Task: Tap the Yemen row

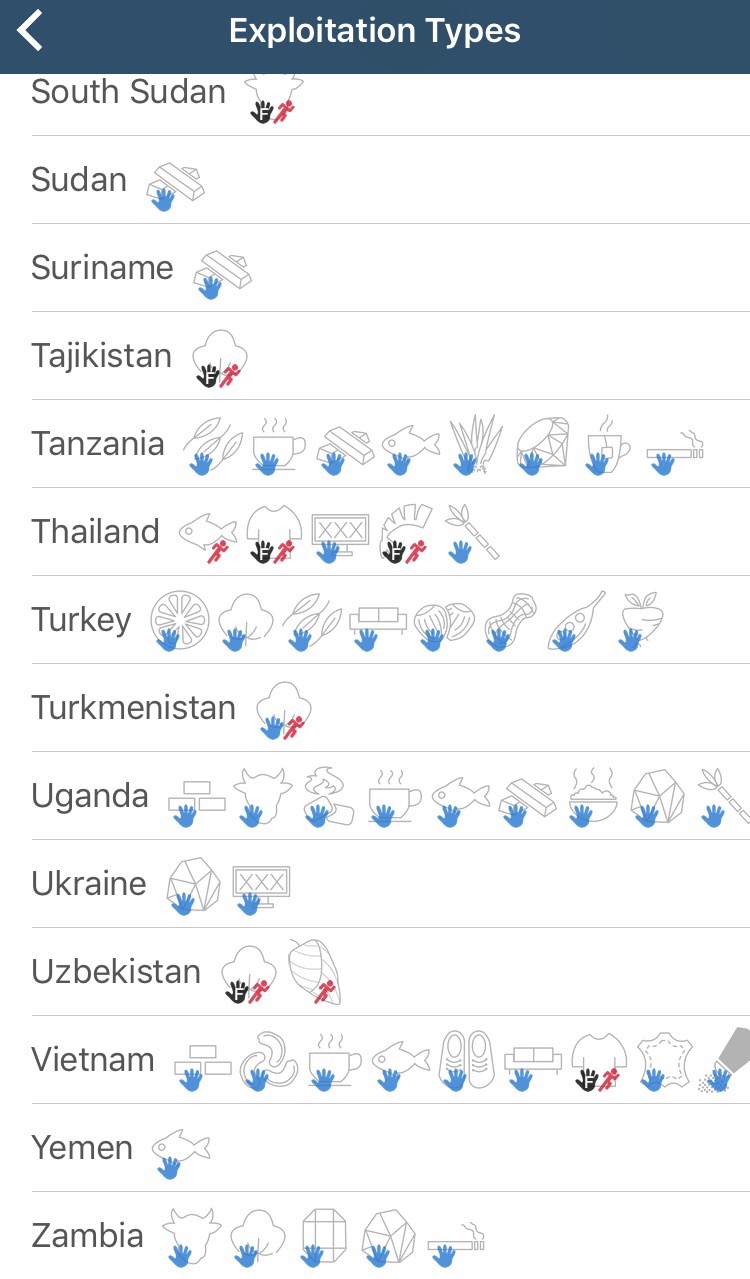Action: 82,1148
